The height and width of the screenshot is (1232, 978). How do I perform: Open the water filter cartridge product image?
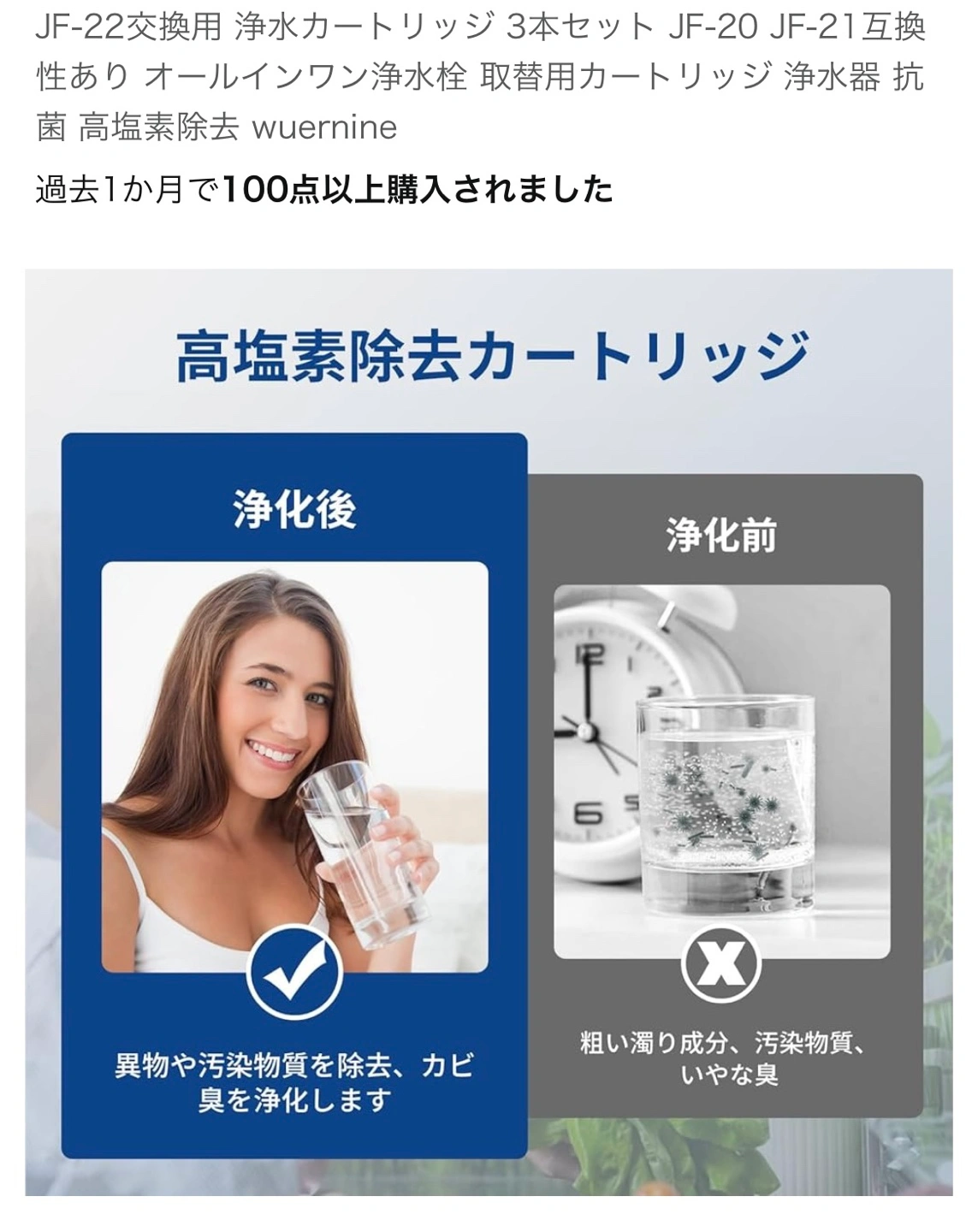point(489,731)
